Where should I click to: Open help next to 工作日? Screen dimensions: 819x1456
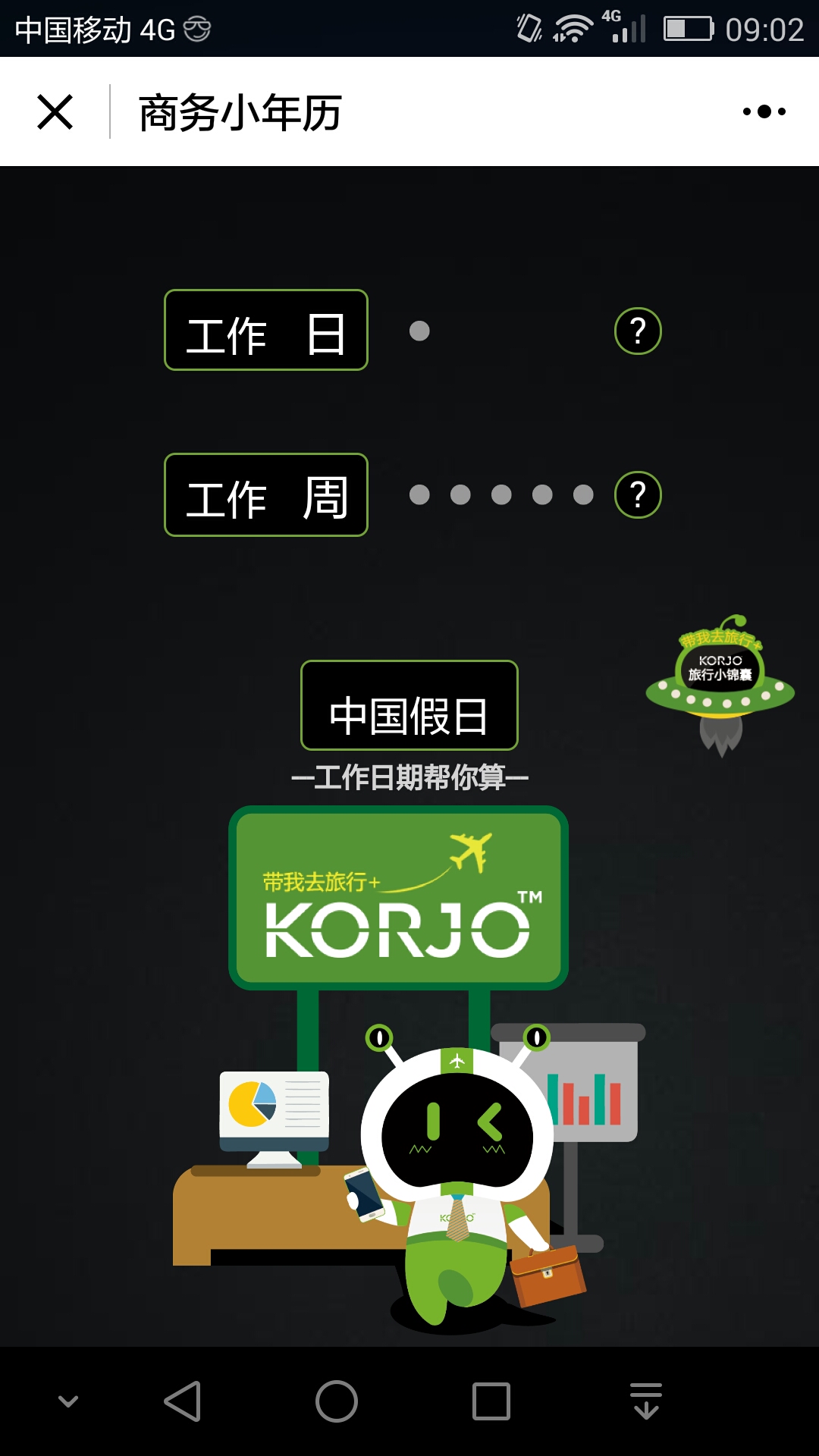(x=638, y=331)
